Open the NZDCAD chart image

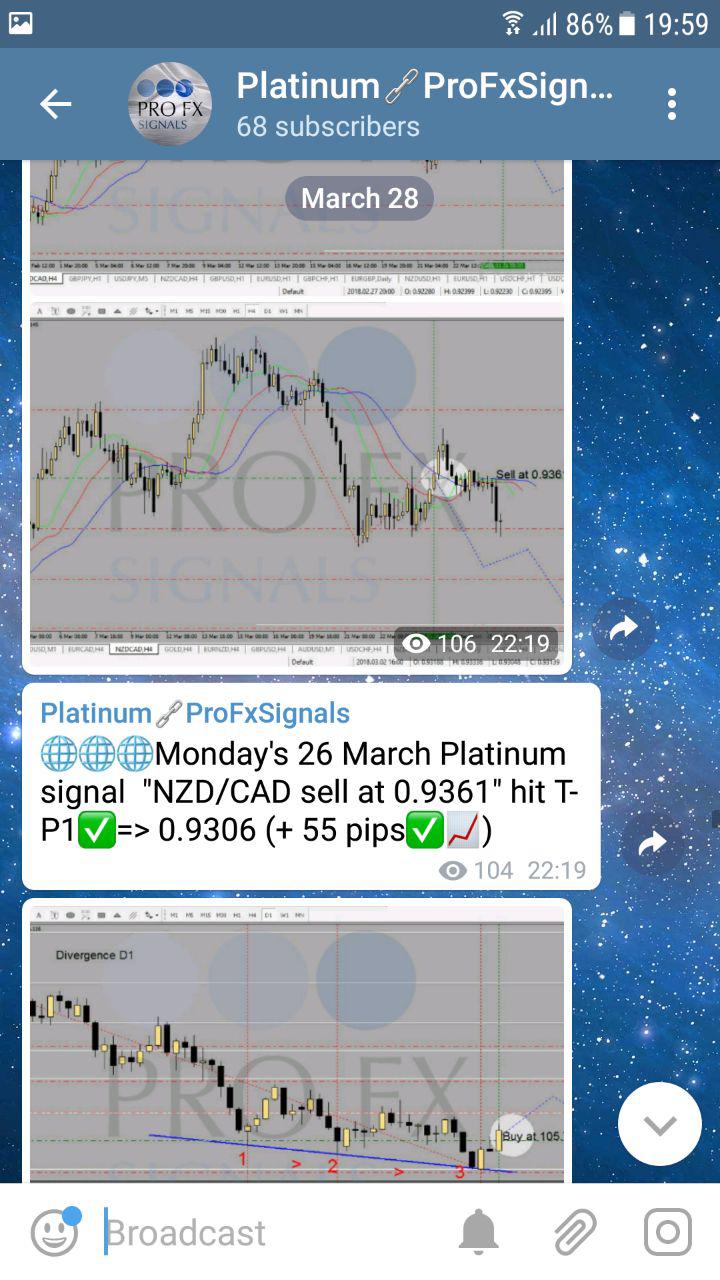tap(297, 480)
